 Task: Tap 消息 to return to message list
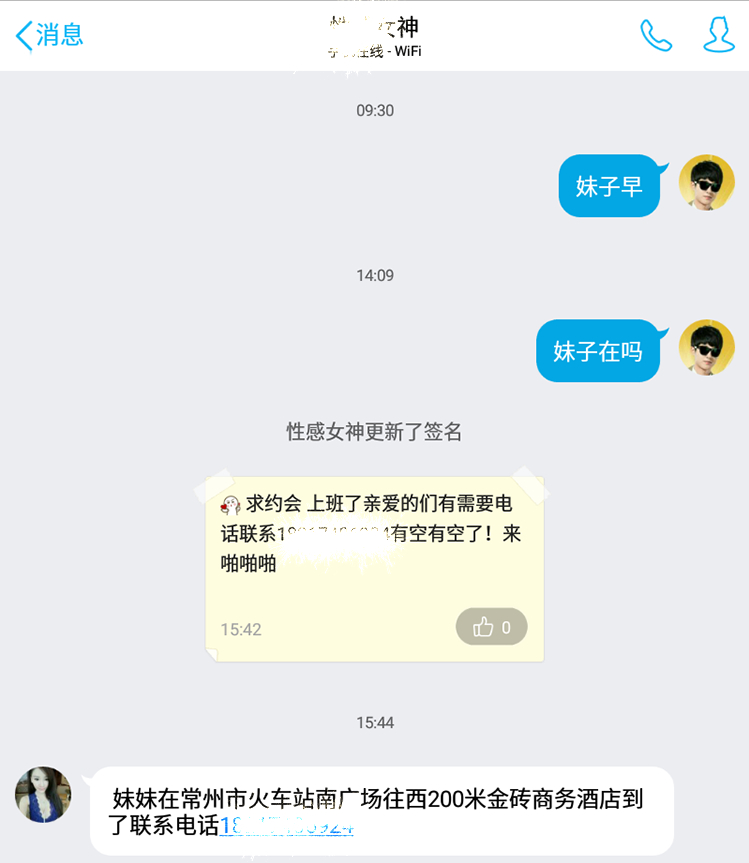[x=58, y=35]
